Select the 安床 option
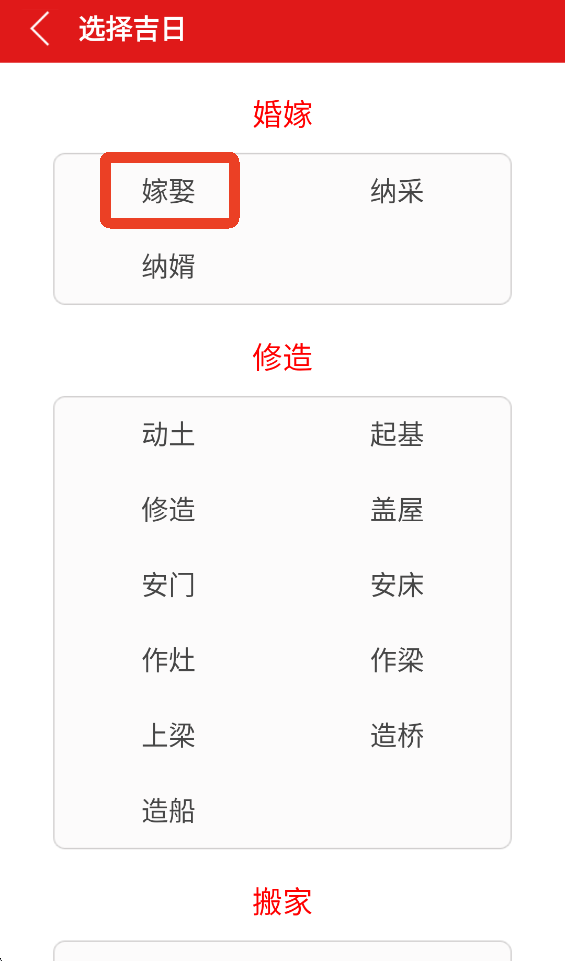Image resolution: width=565 pixels, height=961 pixels. pos(396,585)
